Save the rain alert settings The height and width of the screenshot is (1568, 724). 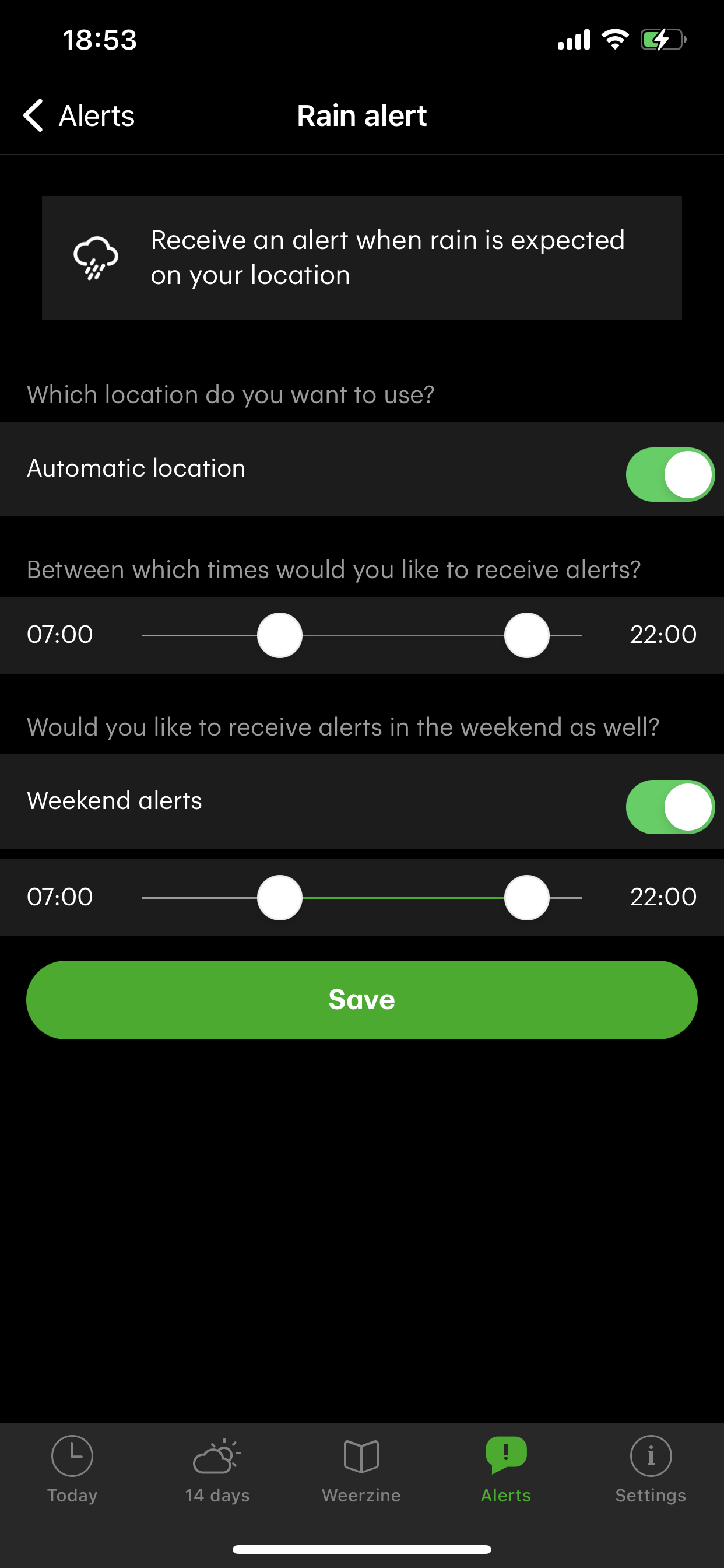(x=362, y=999)
